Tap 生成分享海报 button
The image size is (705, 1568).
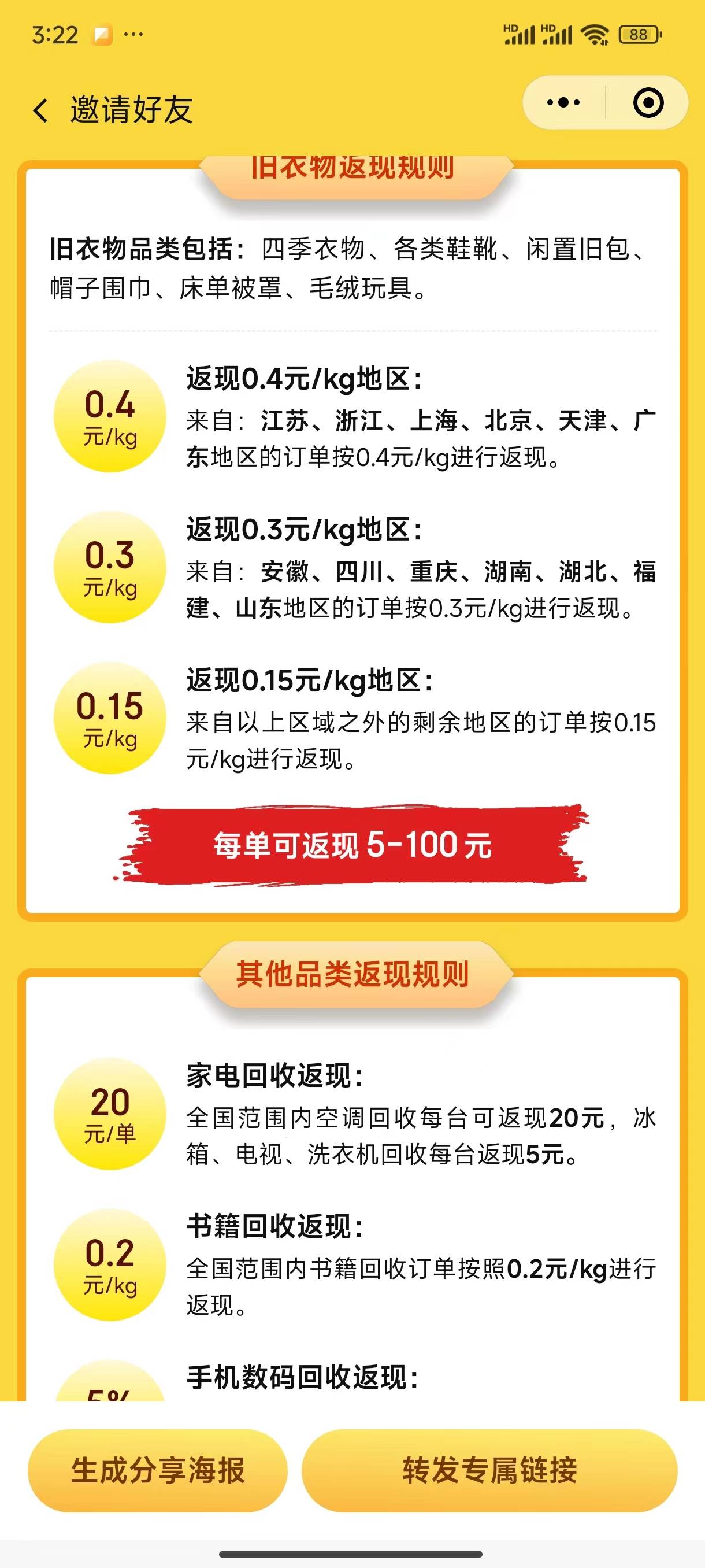click(158, 1470)
